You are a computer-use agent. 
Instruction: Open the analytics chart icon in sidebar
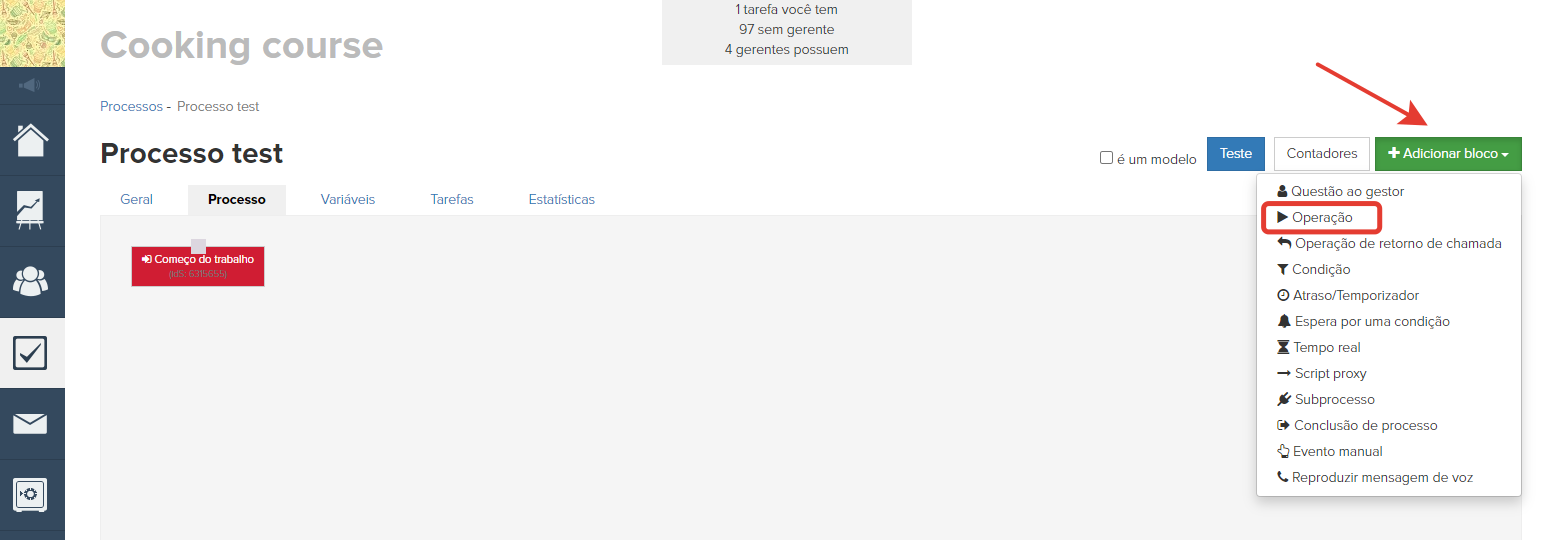[x=31, y=211]
